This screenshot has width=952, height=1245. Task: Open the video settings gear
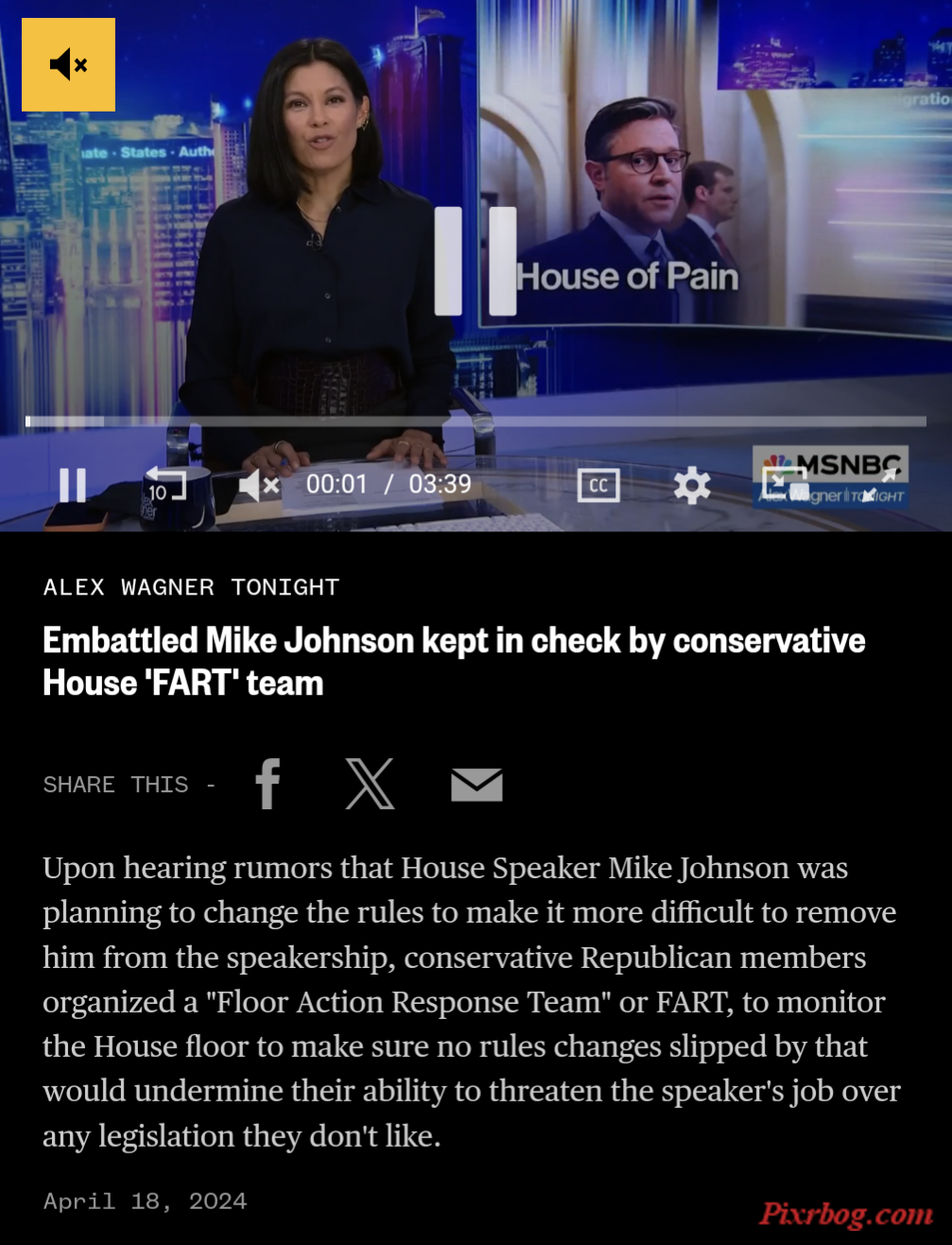(692, 486)
